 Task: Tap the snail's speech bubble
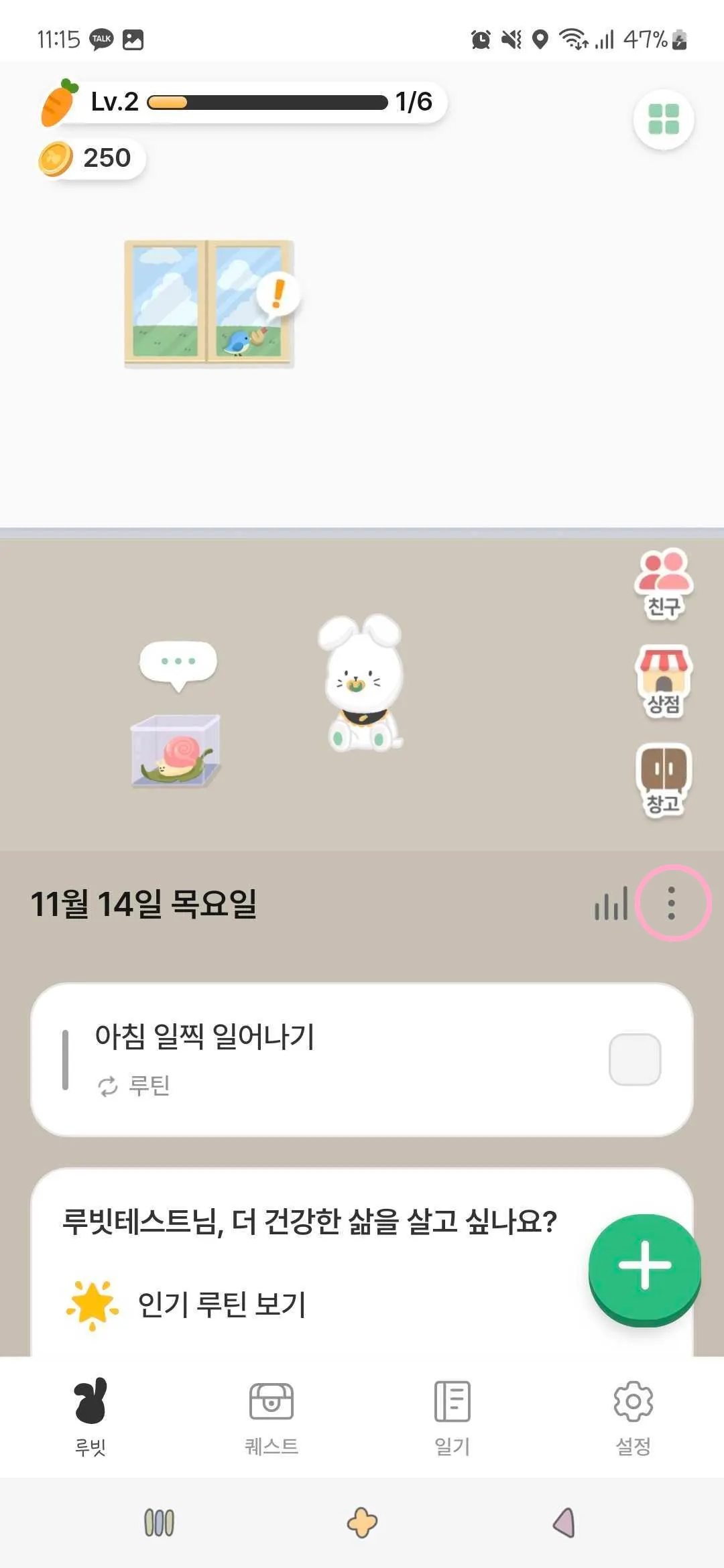[178, 662]
